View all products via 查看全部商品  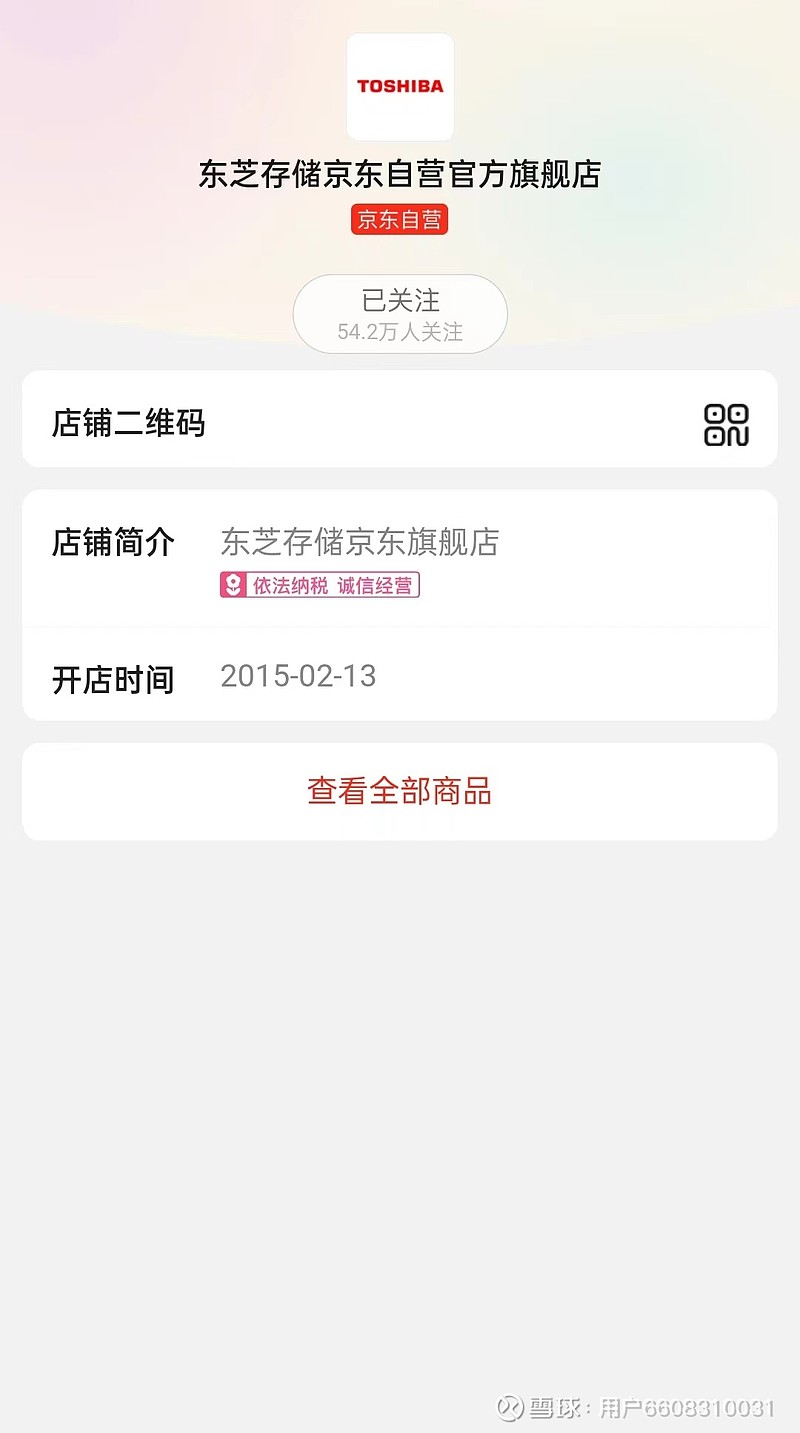[400, 791]
